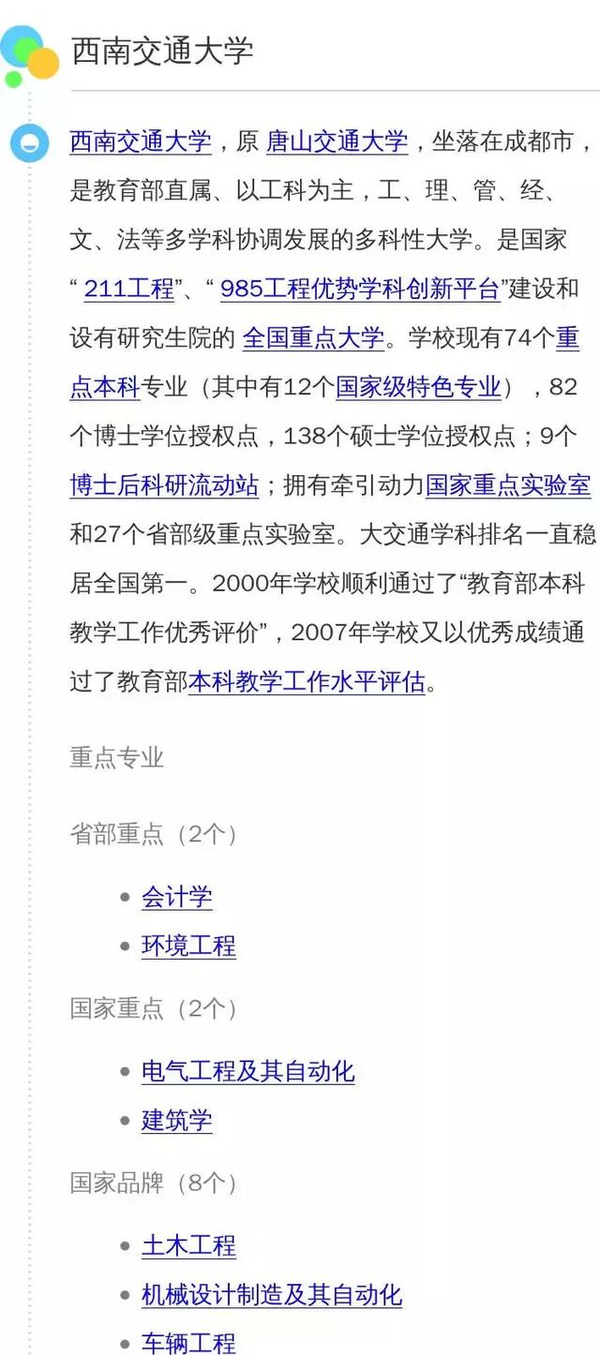
Task: Open the 唐山交通大学 link
Action: [x=337, y=142]
